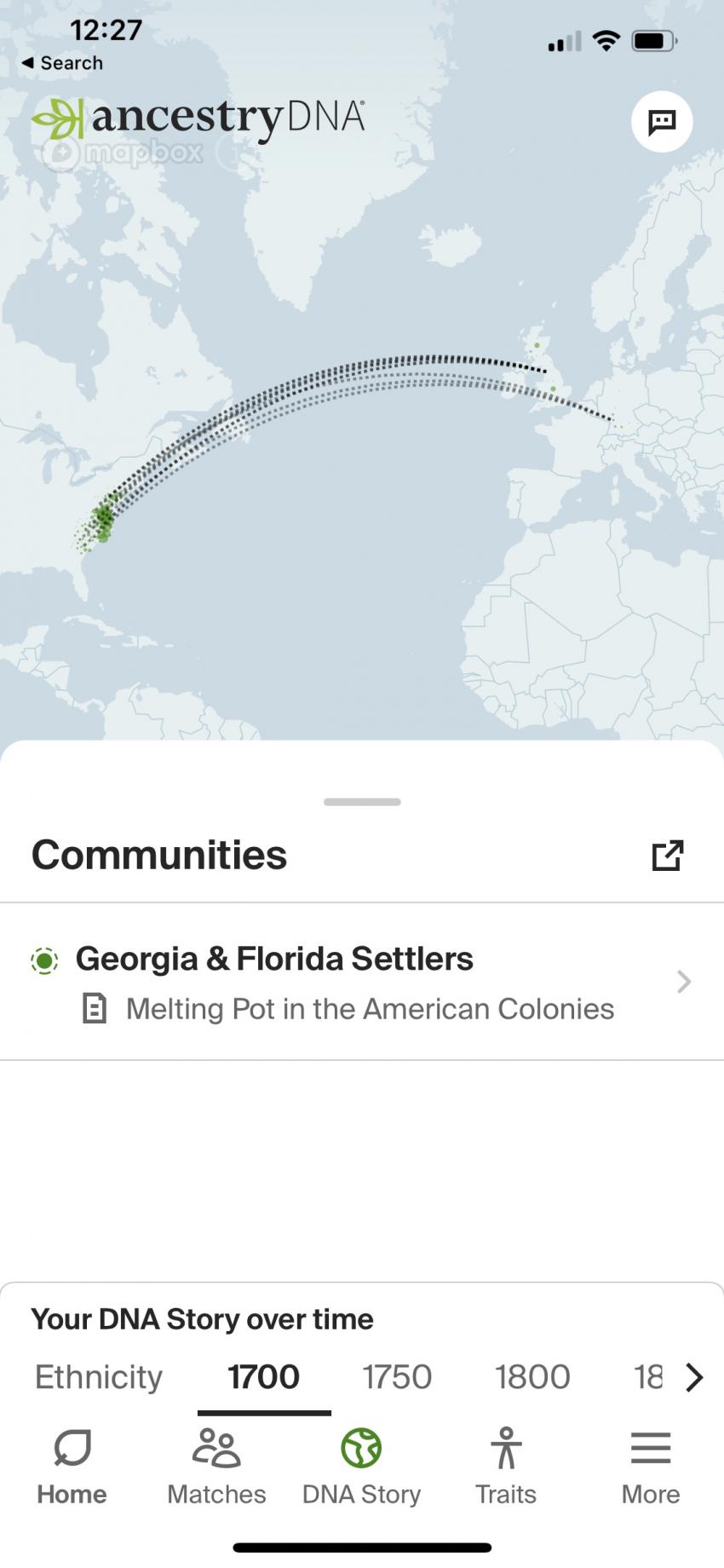Select Ethnicity in the DNA Story timeline

pos(99,1377)
